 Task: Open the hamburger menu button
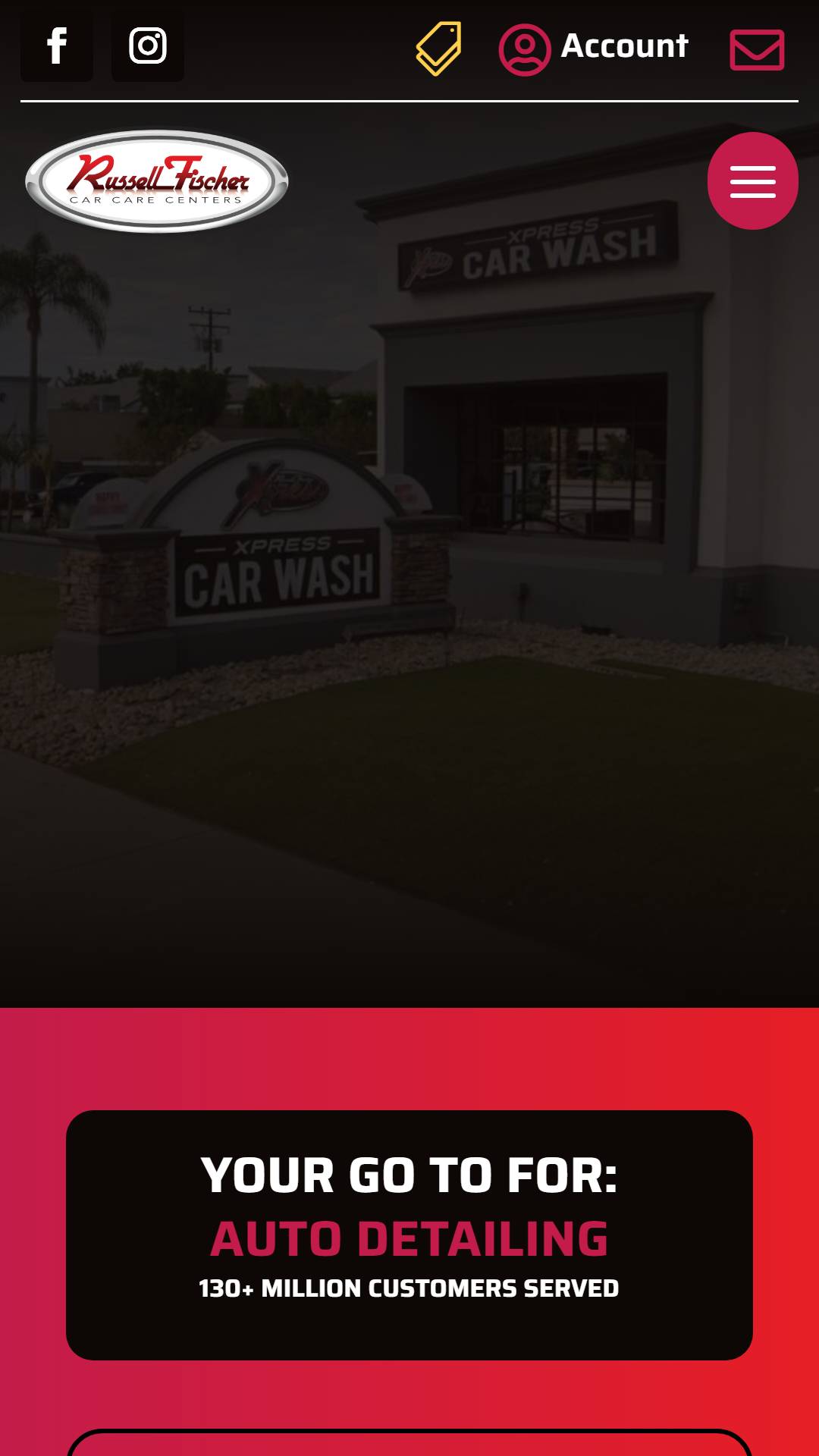753,181
